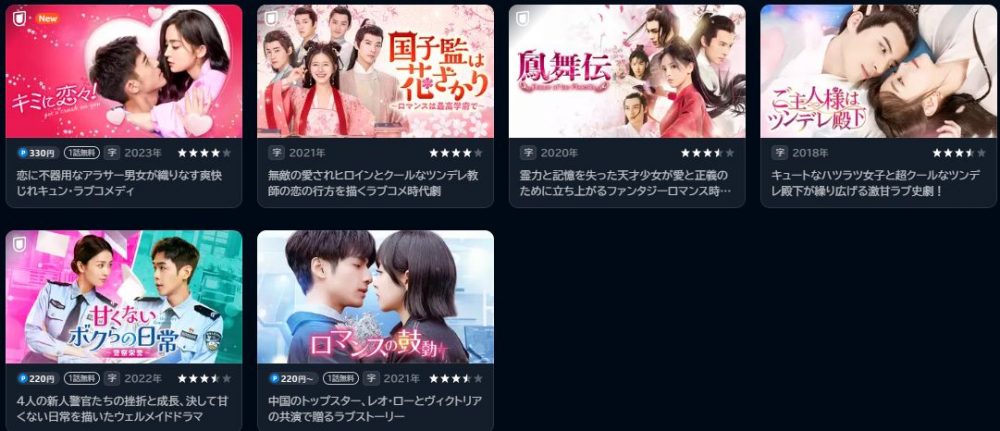The width and height of the screenshot is (1000, 431).
Task: Open the drama 国子監は花ざかり
Action: (375, 72)
